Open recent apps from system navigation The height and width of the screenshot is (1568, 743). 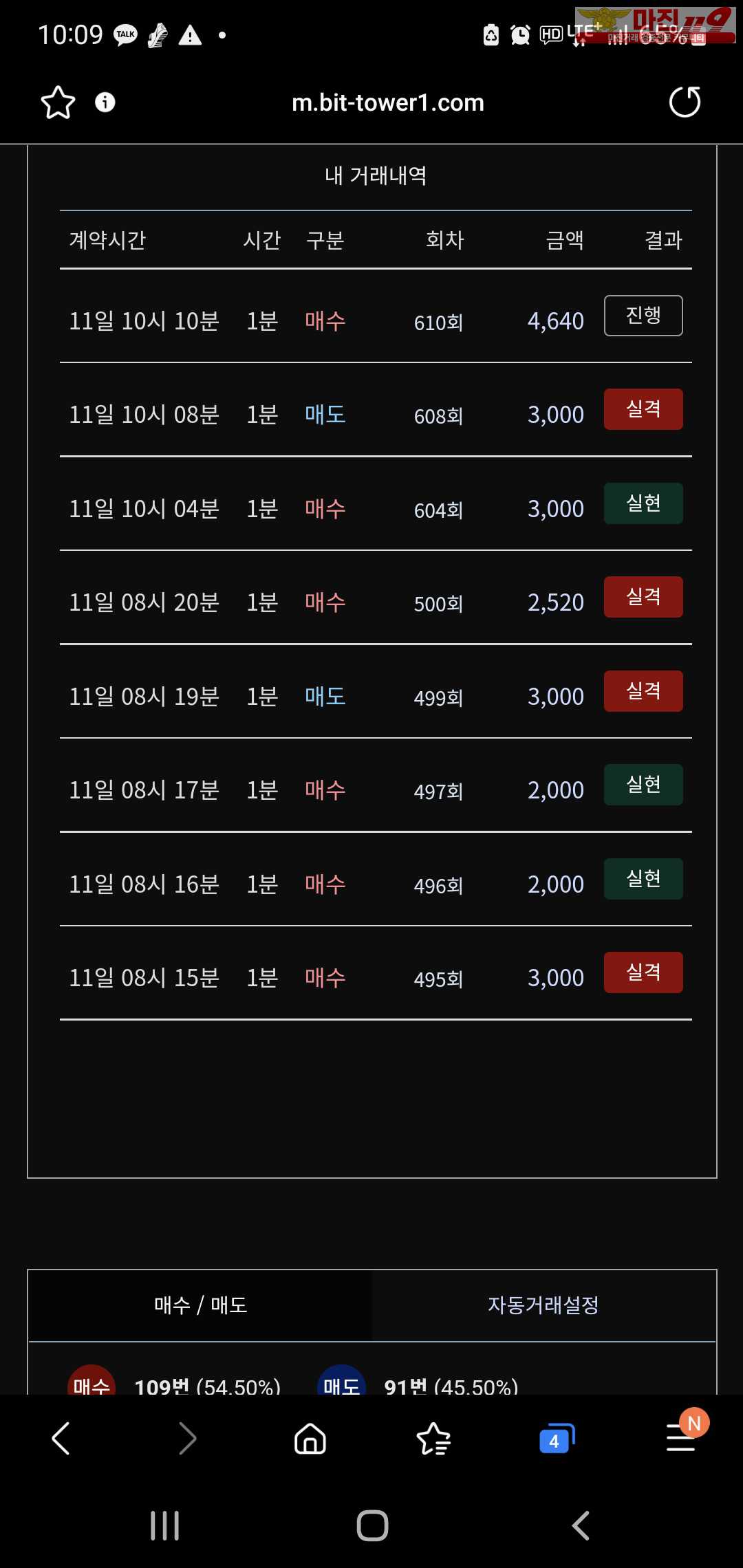[165, 1525]
